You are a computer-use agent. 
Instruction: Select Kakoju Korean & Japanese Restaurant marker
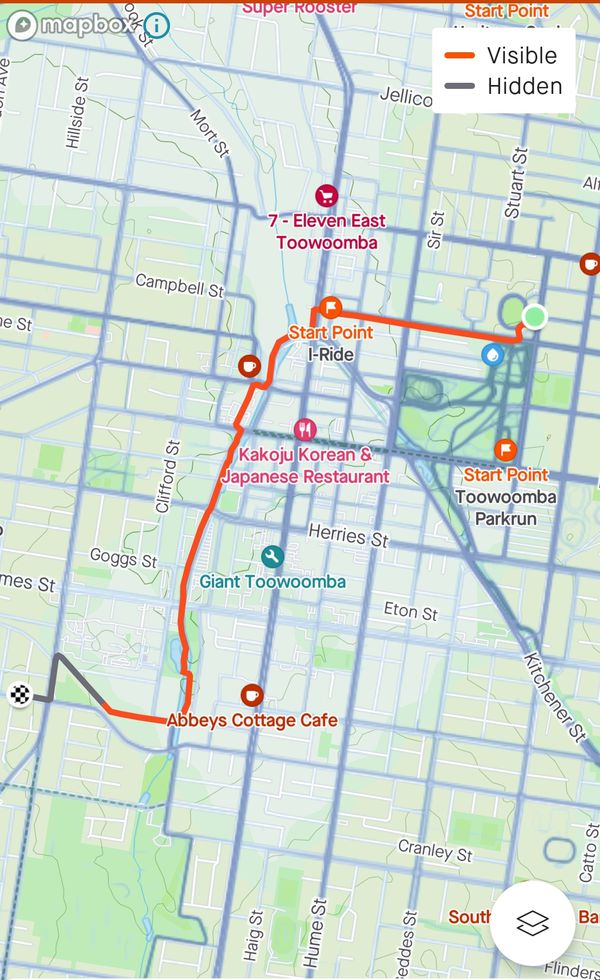coord(305,430)
